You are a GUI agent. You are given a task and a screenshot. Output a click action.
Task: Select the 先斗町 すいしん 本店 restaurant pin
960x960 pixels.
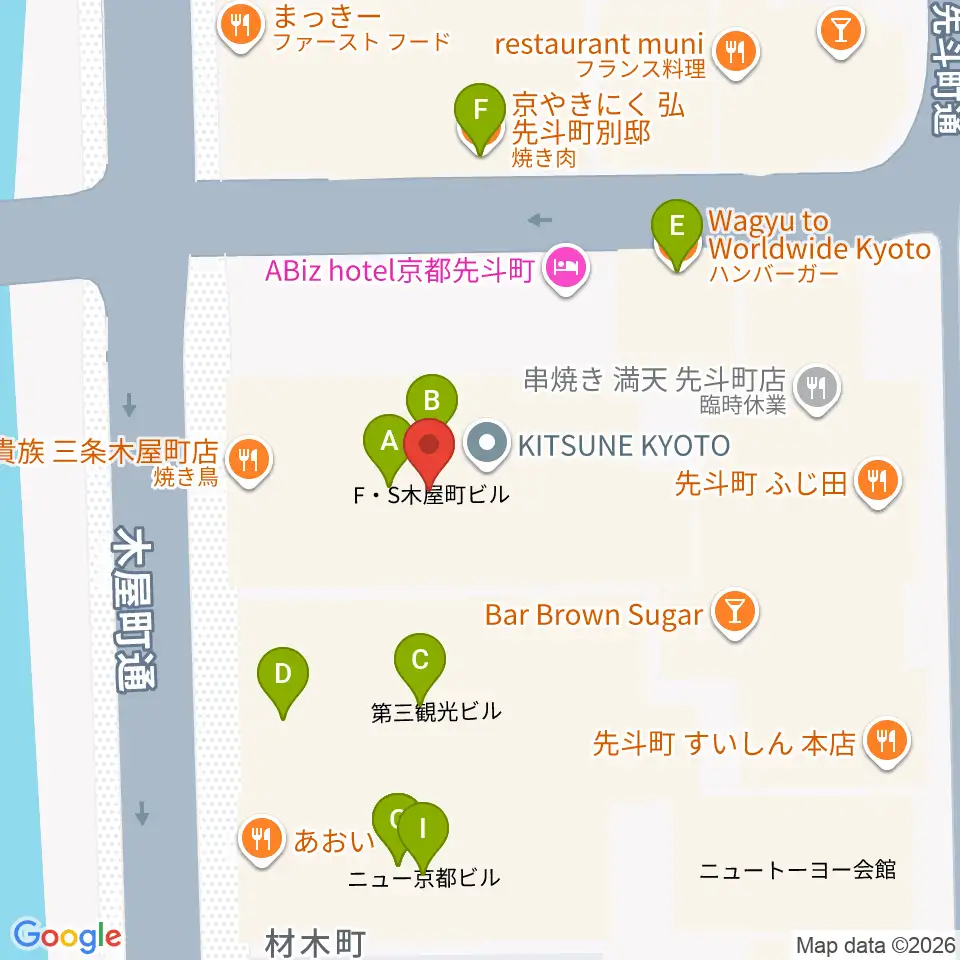(x=887, y=741)
